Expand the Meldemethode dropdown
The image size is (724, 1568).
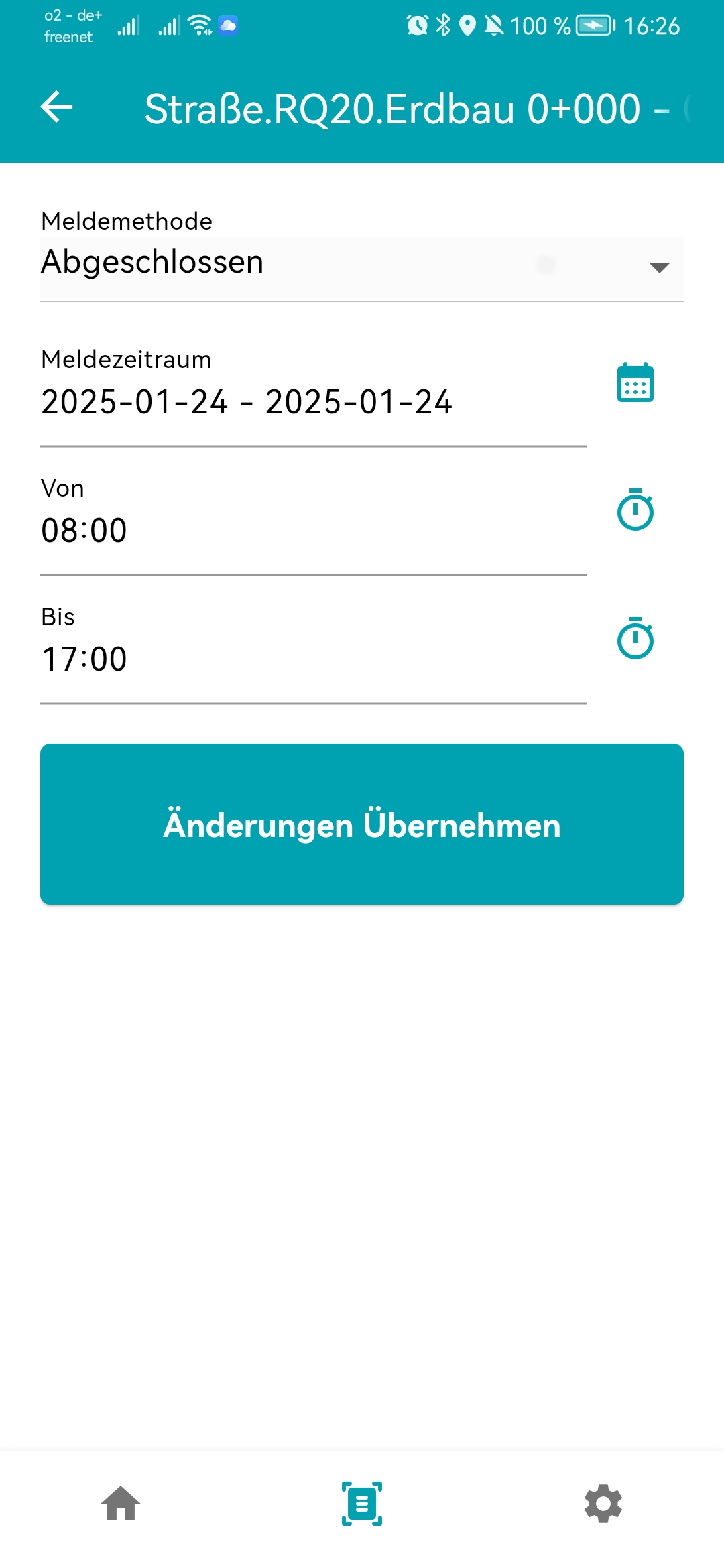pyautogui.click(x=362, y=266)
